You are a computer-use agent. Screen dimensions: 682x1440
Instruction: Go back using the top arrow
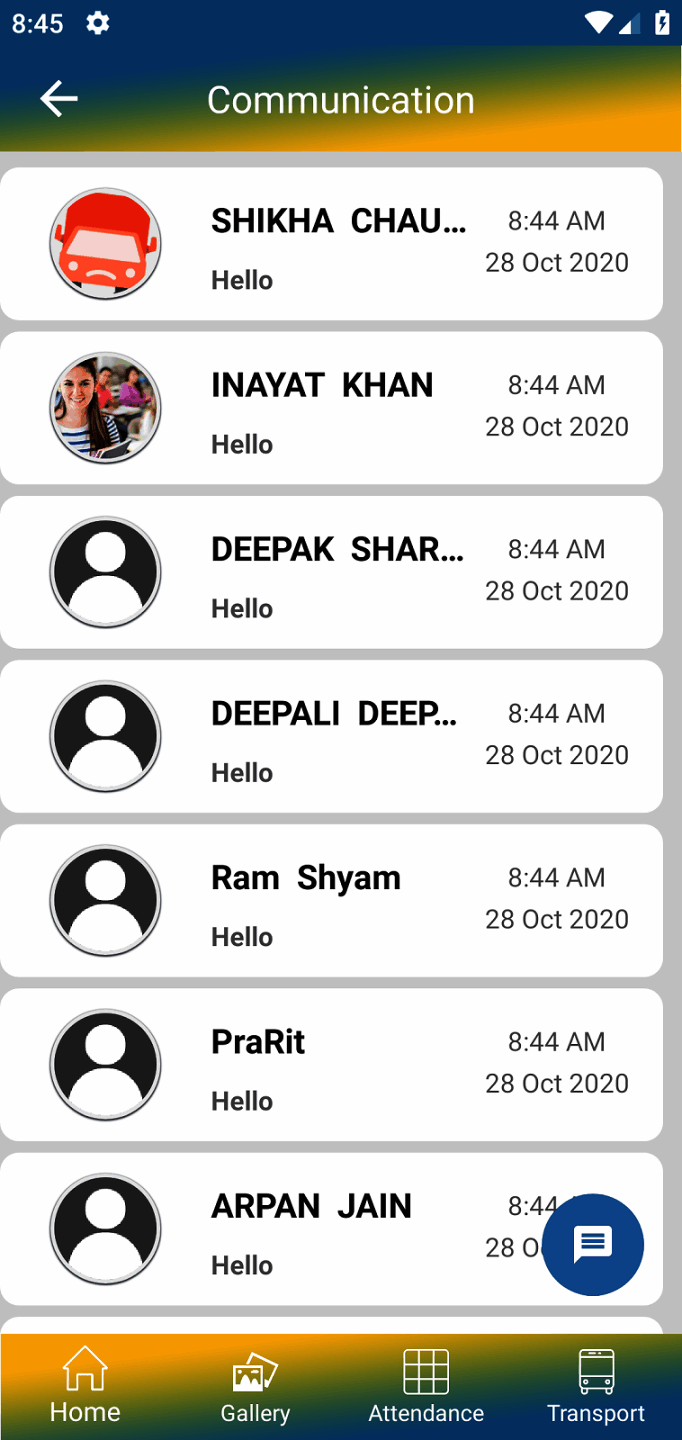(x=59, y=99)
